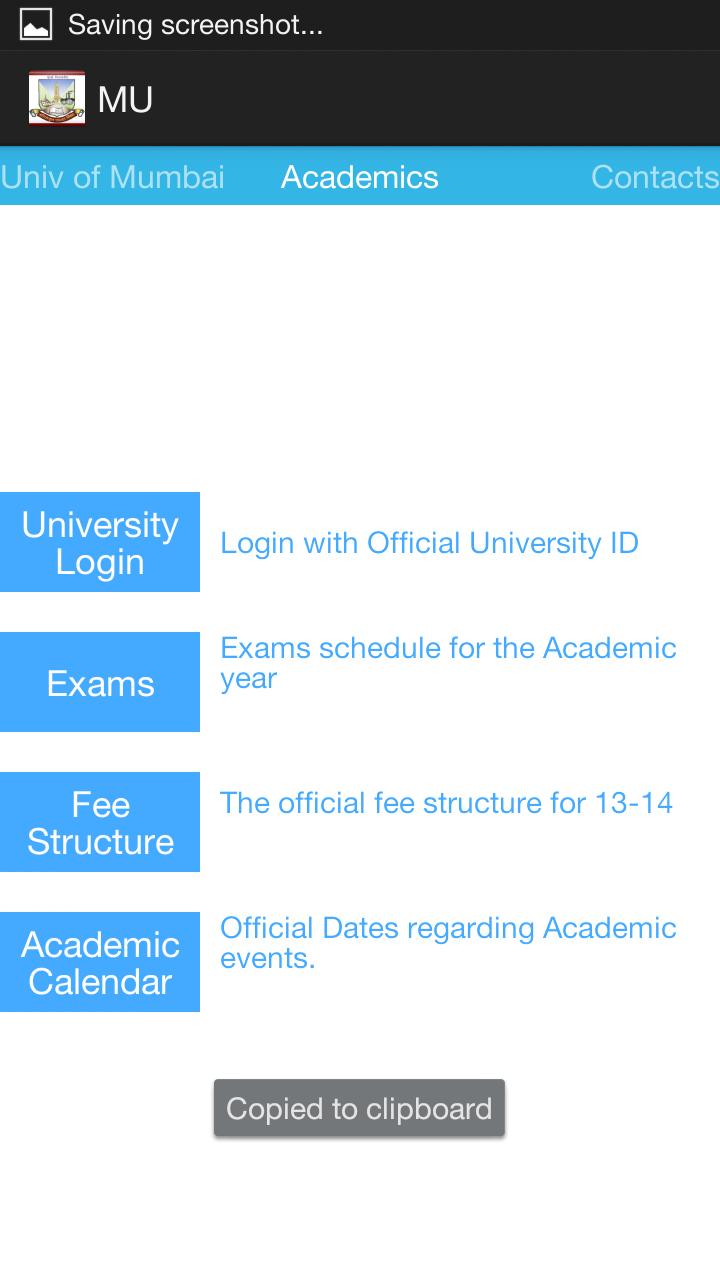Screen dimensions: 720x1280
Task: Switch to the Univ of Mumbai tab
Action: tap(112, 177)
